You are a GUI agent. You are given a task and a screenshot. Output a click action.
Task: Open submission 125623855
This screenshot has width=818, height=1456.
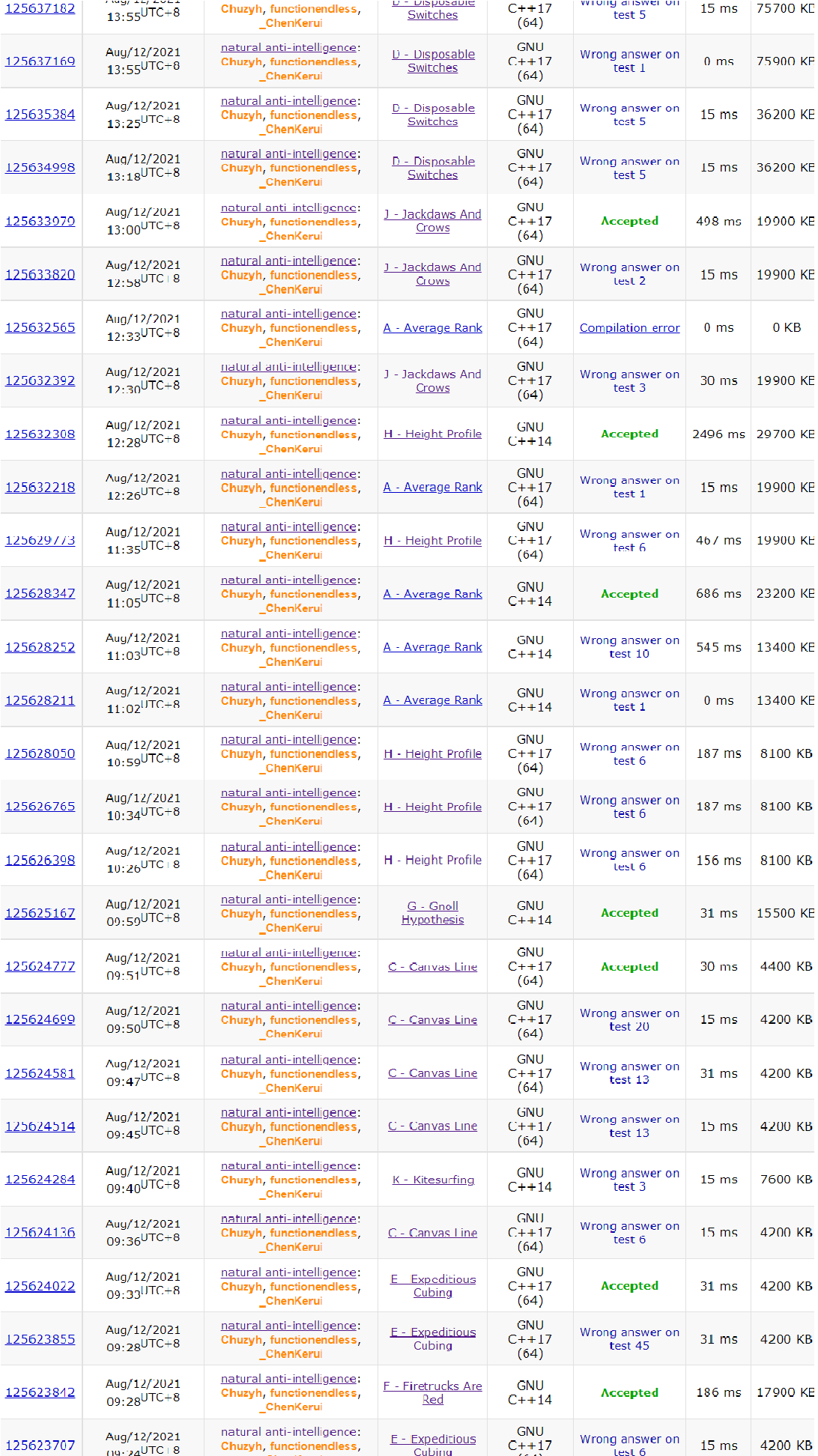tap(40, 1339)
